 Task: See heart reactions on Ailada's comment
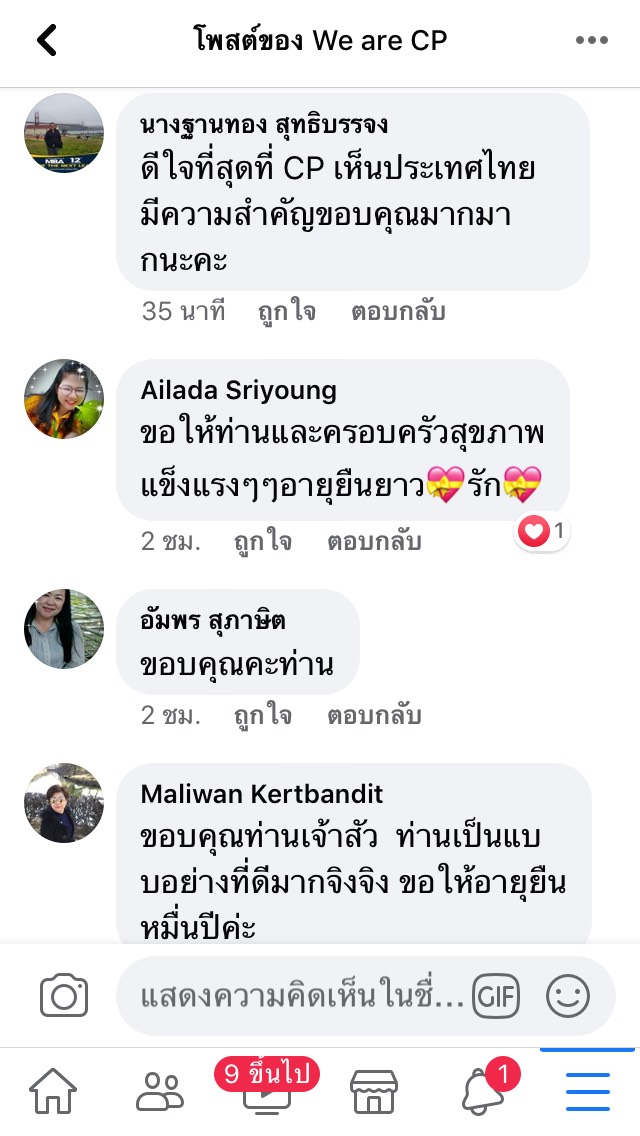click(x=543, y=532)
